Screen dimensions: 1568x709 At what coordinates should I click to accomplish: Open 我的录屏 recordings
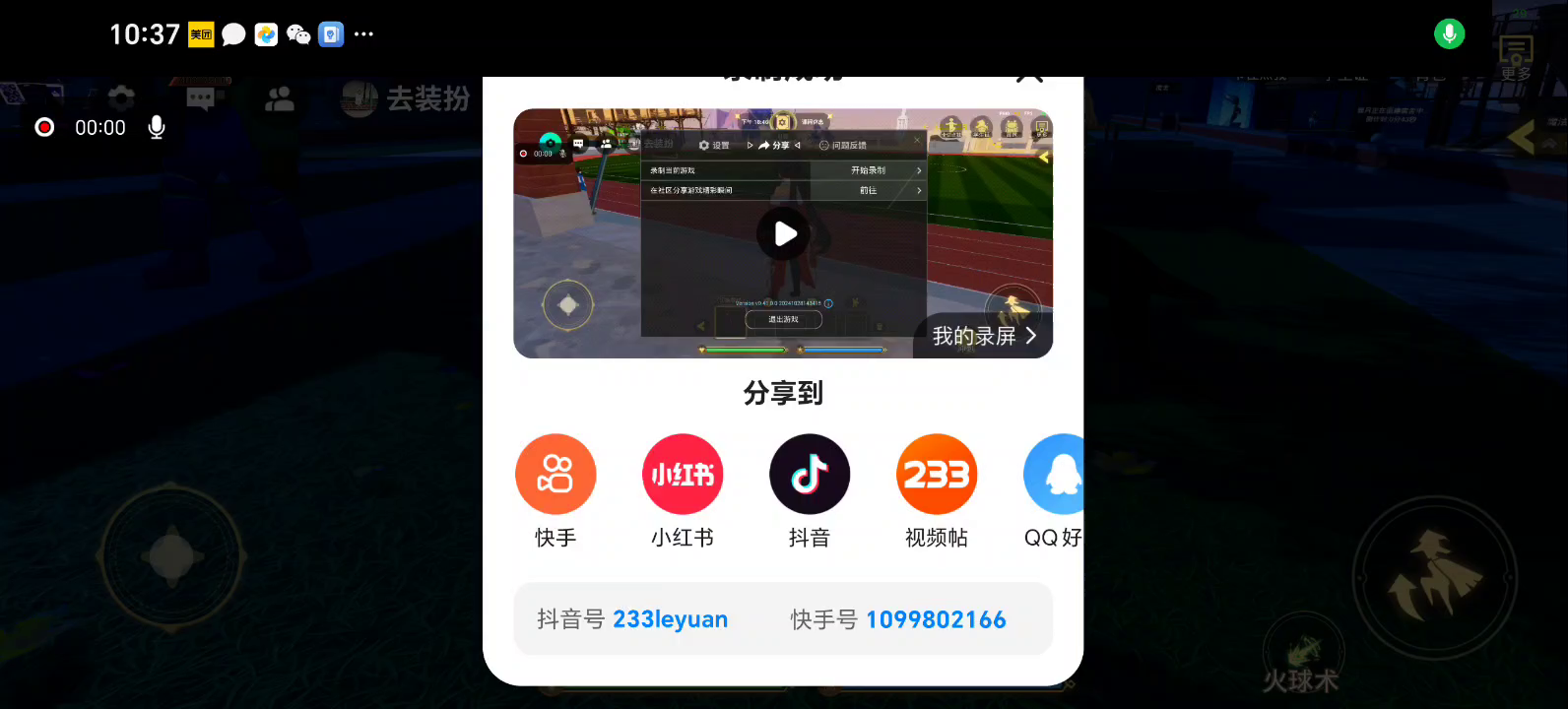coord(983,336)
